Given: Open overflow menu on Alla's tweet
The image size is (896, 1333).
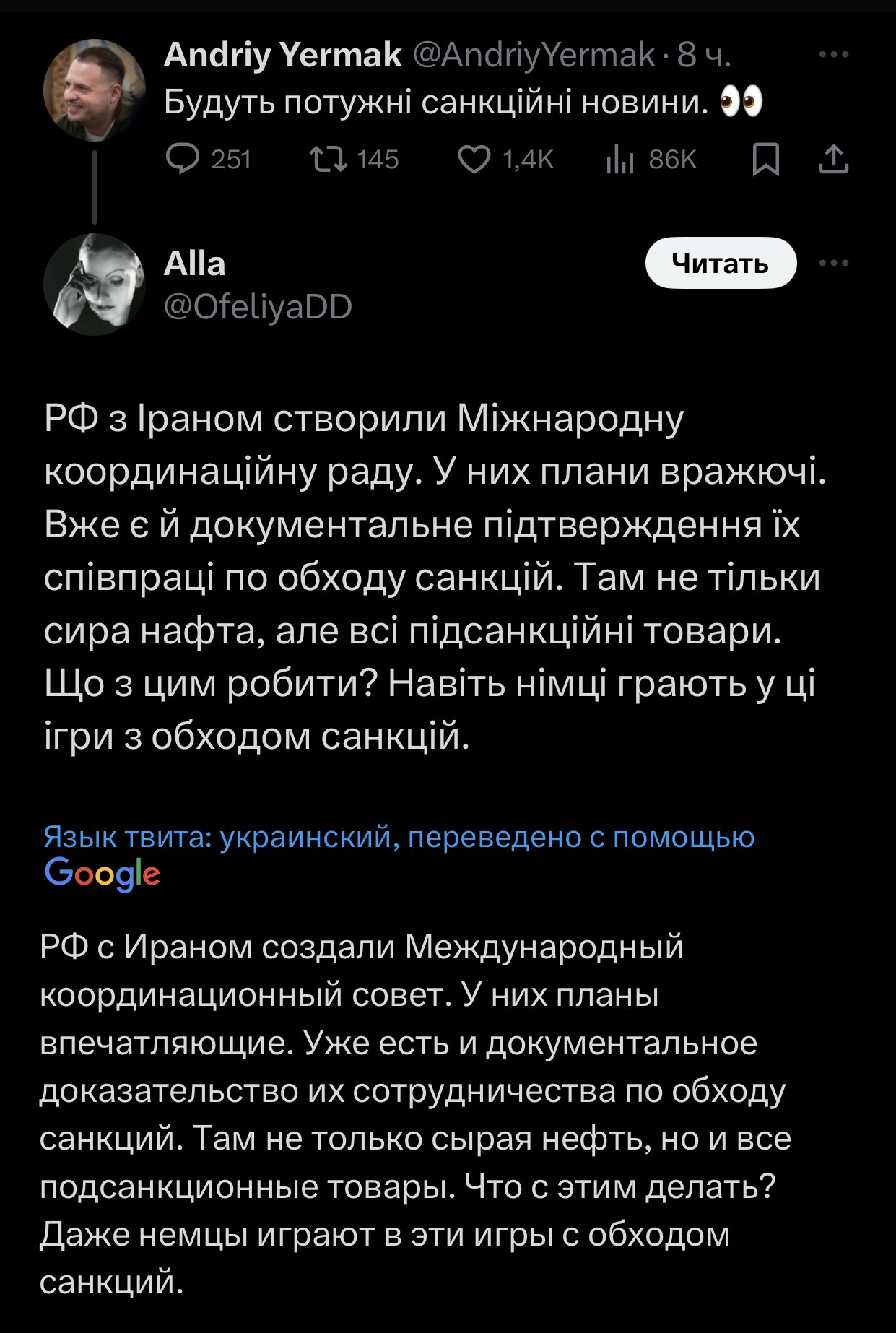Looking at the screenshot, I should point(834,264).
